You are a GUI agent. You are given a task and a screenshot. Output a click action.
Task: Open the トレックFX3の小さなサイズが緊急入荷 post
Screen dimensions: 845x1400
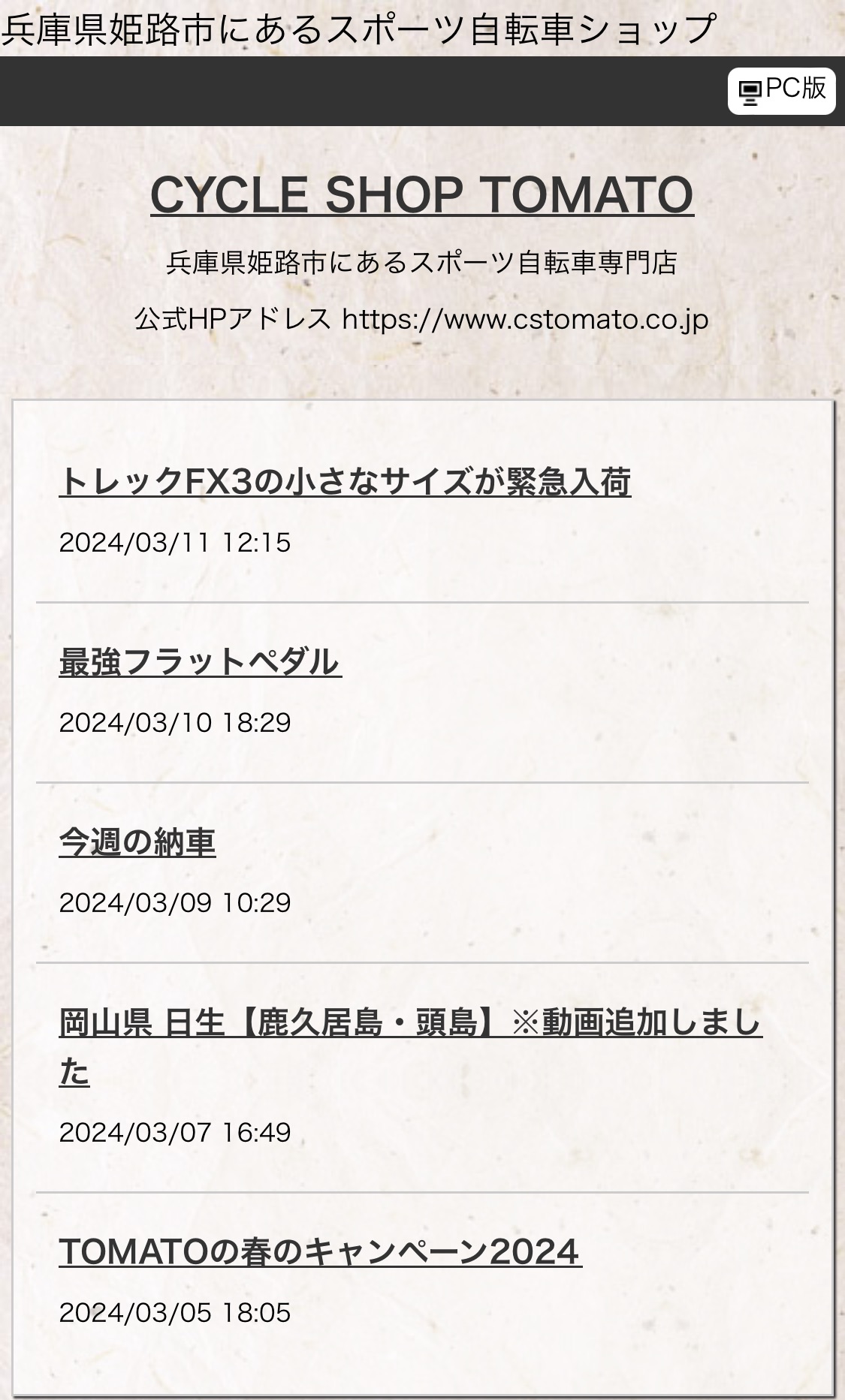pos(345,481)
